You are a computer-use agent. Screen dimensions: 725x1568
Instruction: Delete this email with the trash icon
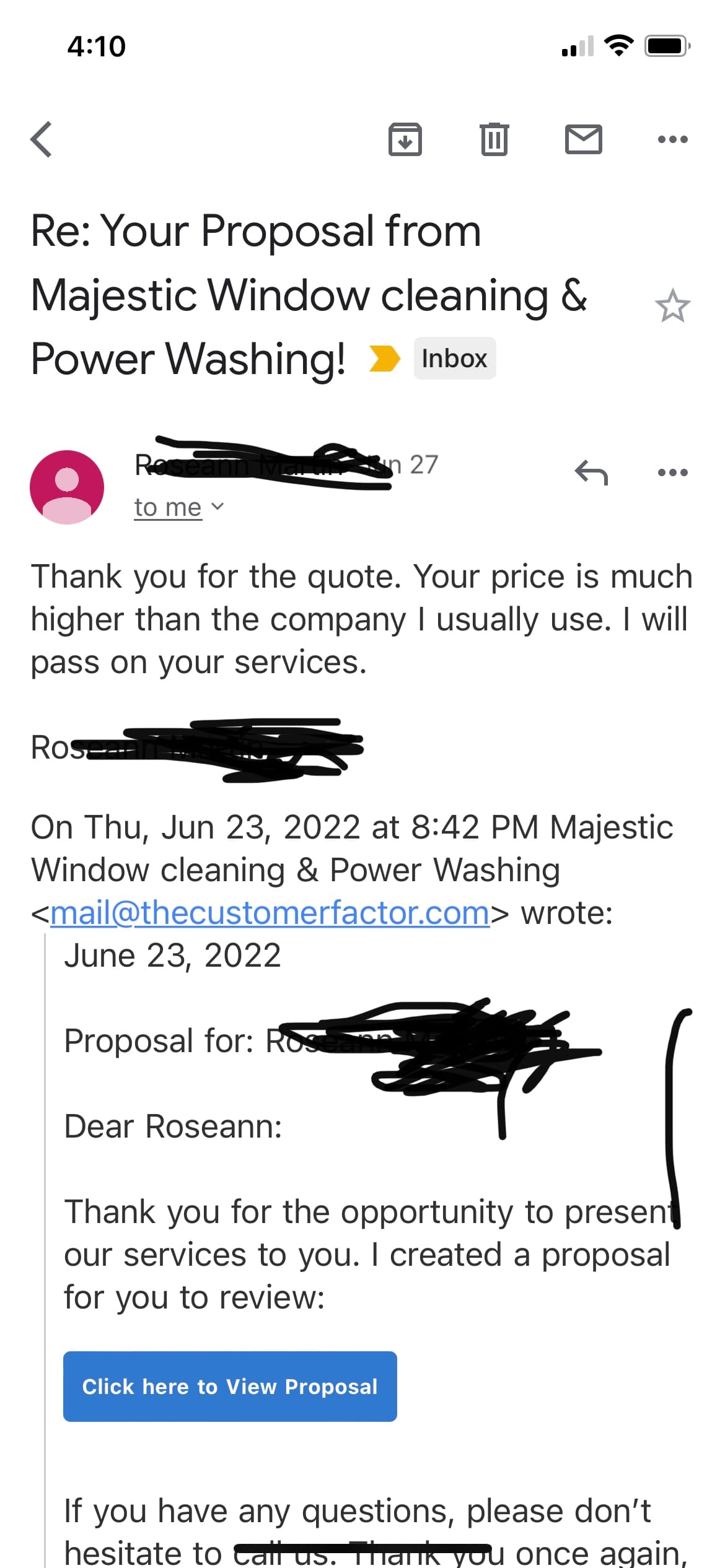494,139
